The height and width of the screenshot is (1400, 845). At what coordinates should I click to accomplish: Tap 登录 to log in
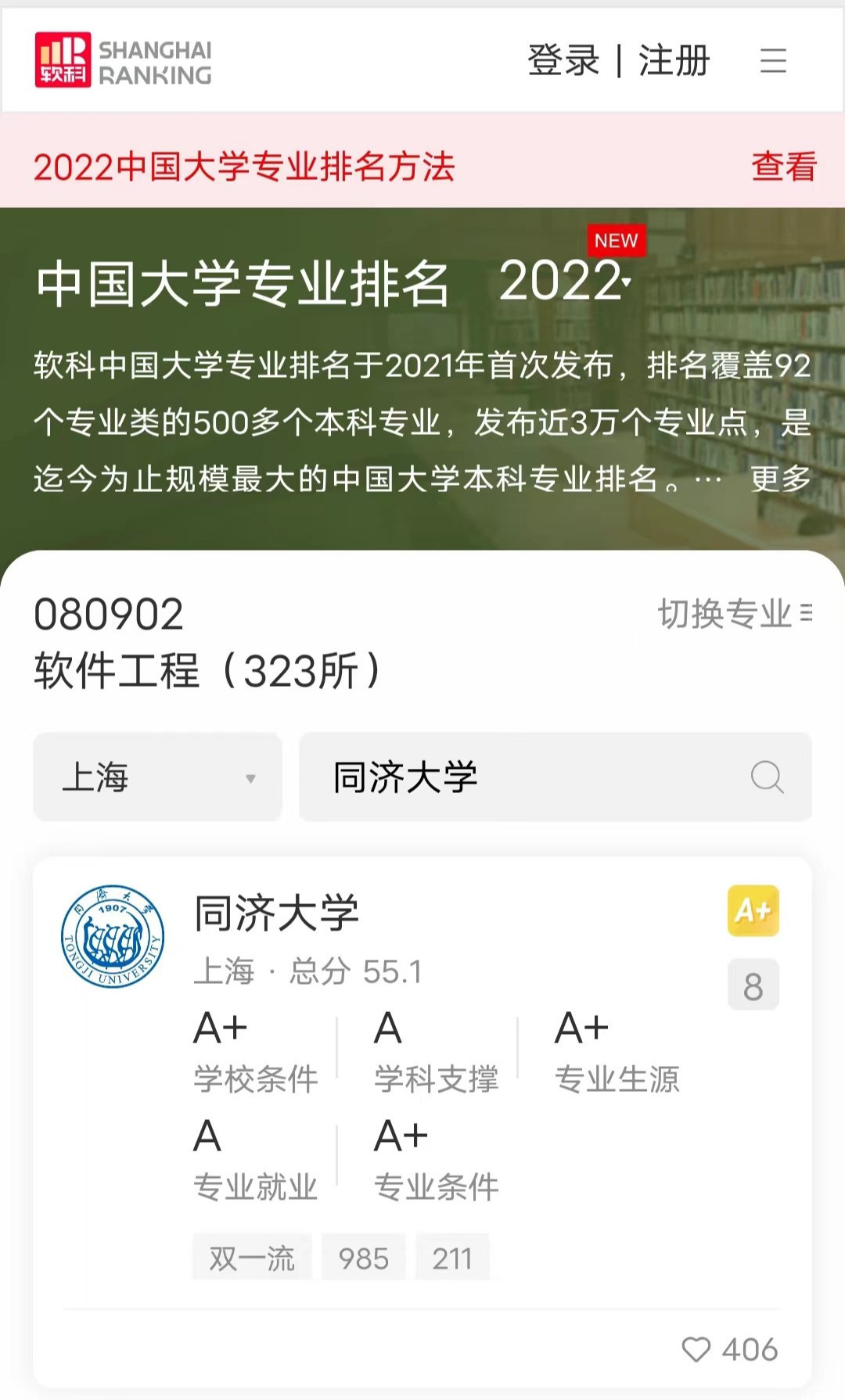(563, 60)
